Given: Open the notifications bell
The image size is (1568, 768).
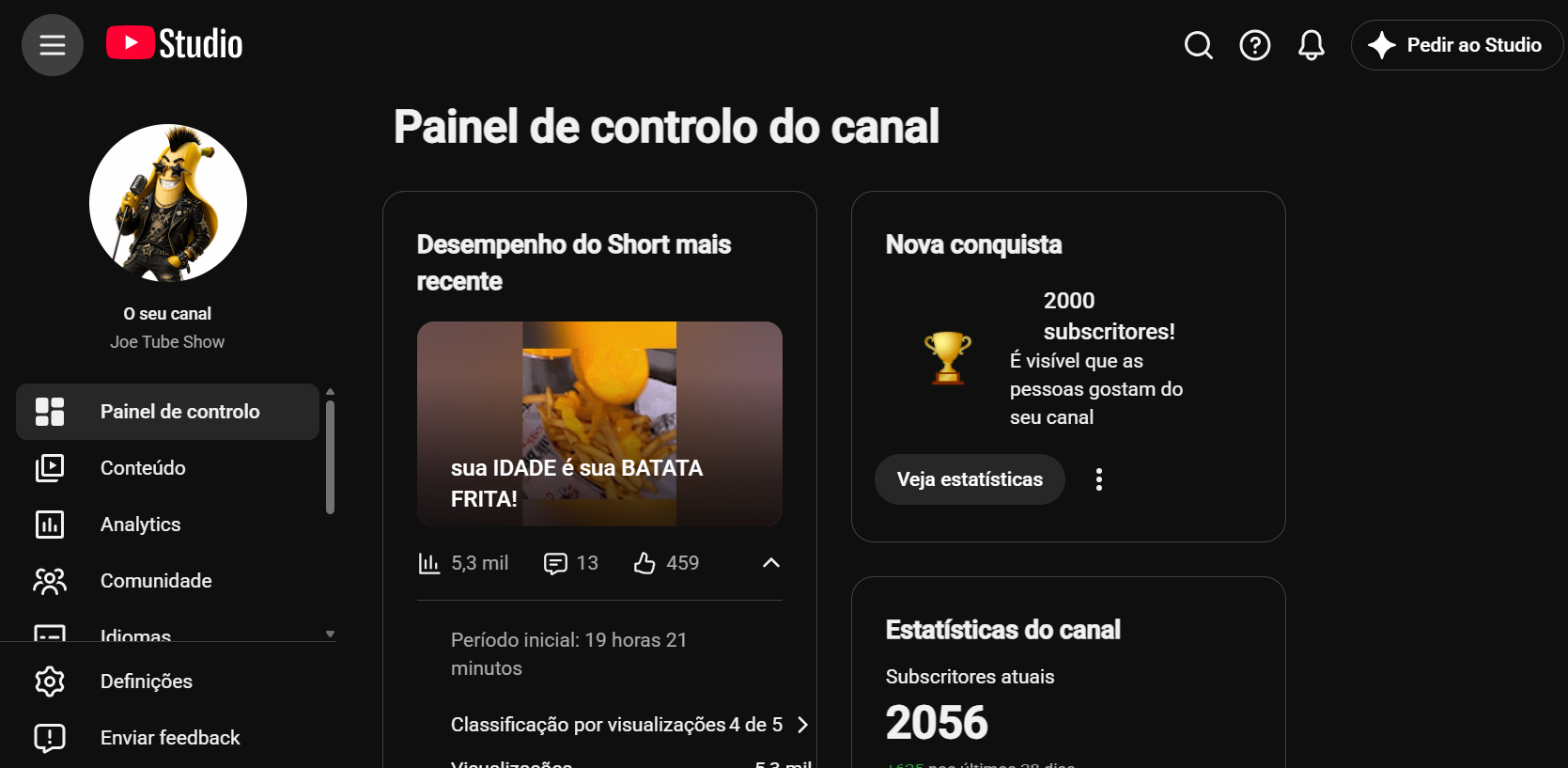Looking at the screenshot, I should [1311, 45].
